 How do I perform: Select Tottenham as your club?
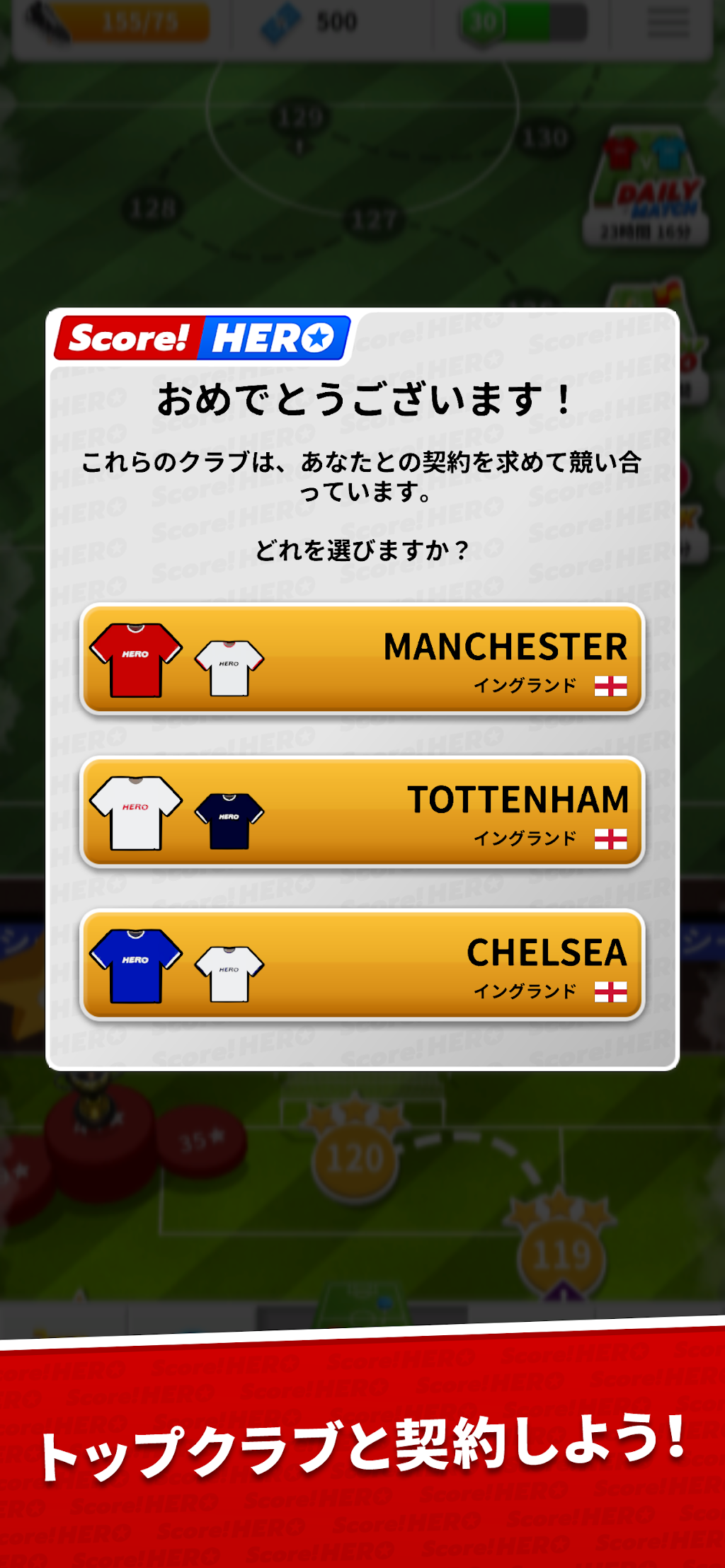(x=362, y=812)
